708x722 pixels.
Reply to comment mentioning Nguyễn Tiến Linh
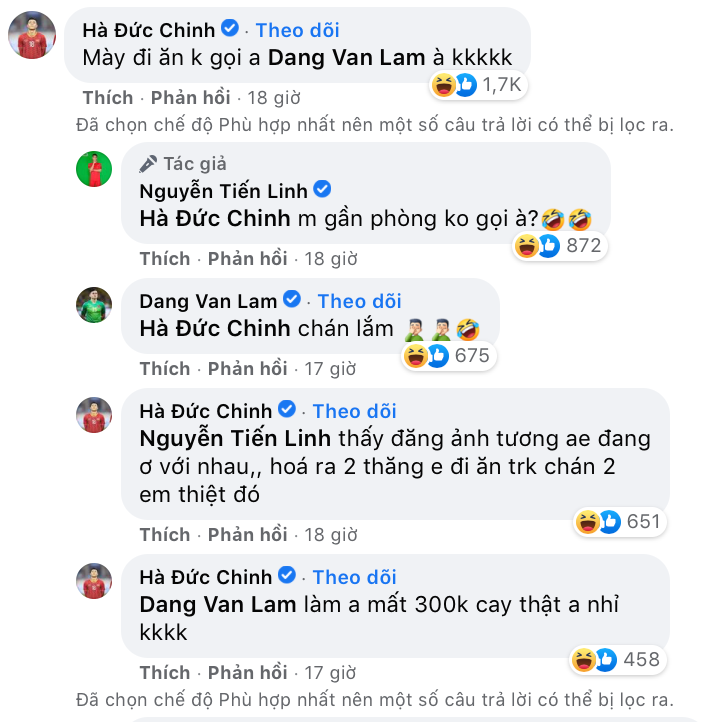246,535
